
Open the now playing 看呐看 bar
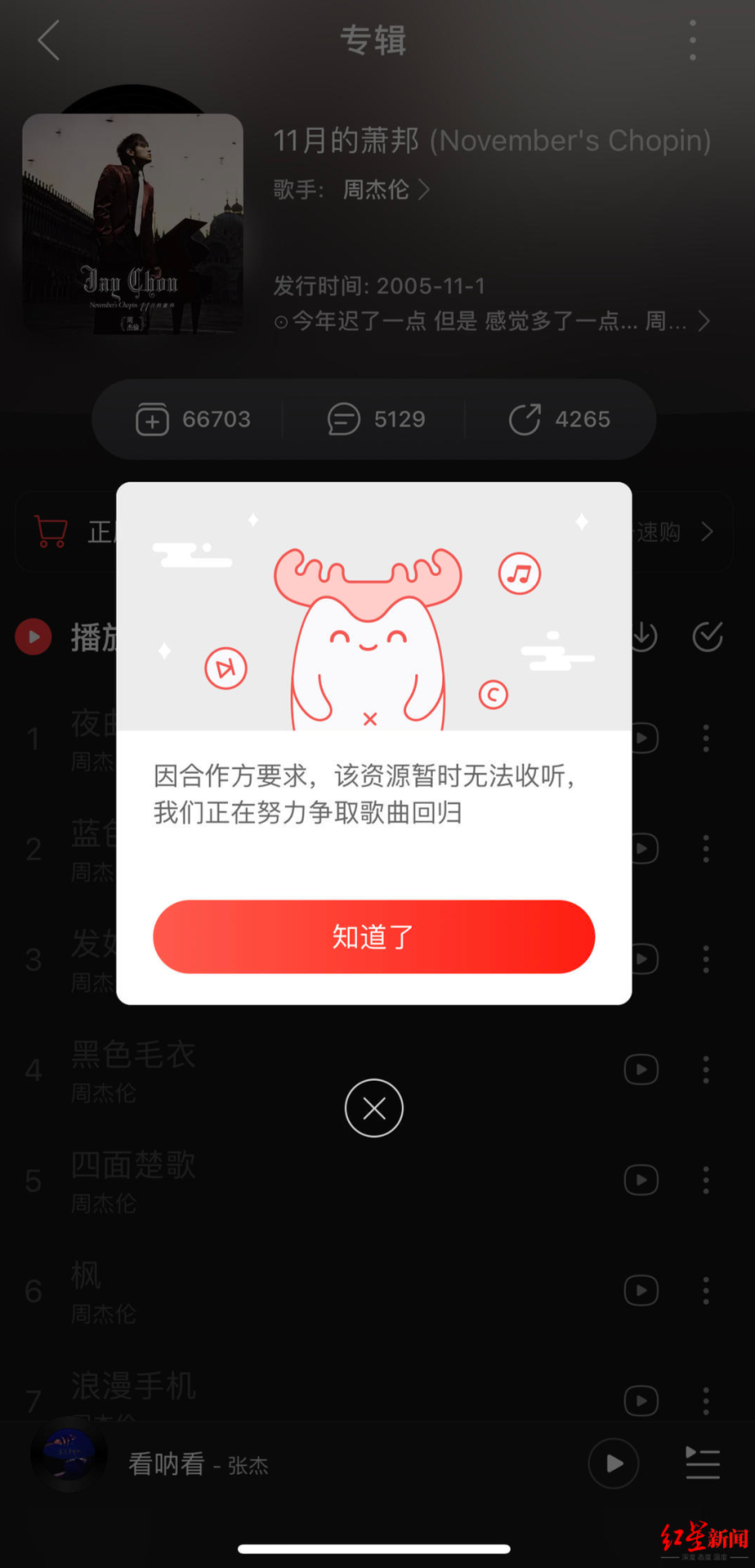pyautogui.click(x=252, y=1464)
